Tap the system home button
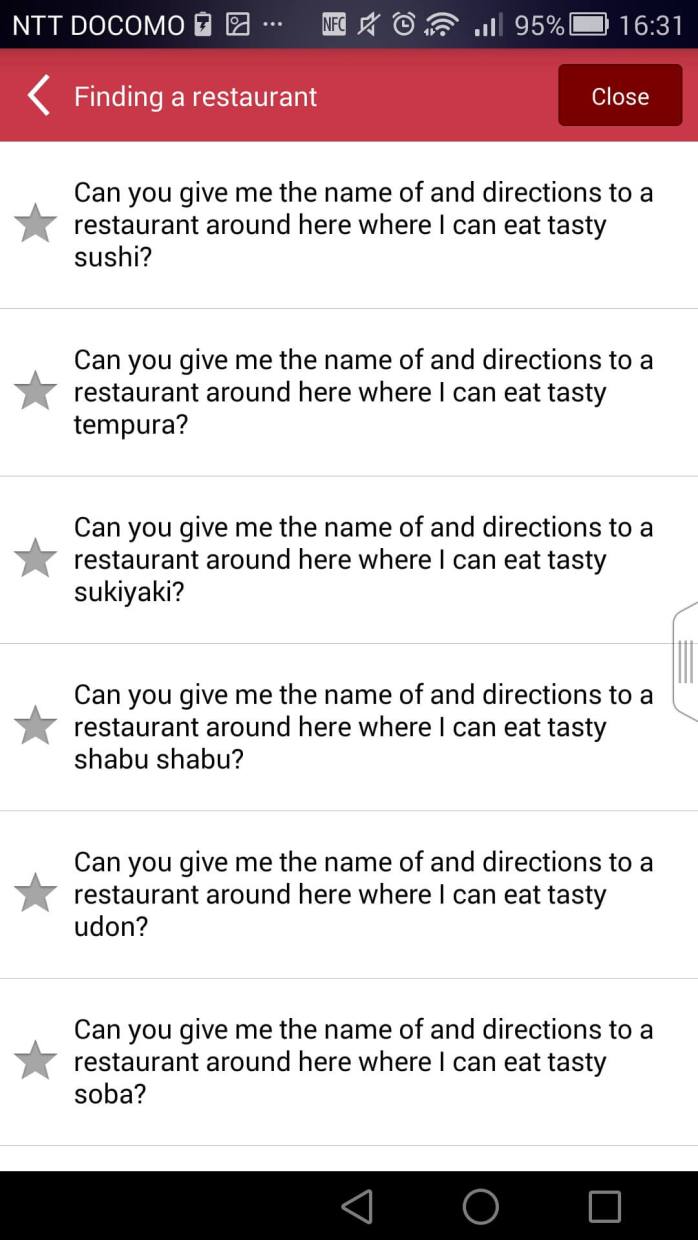 (x=481, y=1206)
